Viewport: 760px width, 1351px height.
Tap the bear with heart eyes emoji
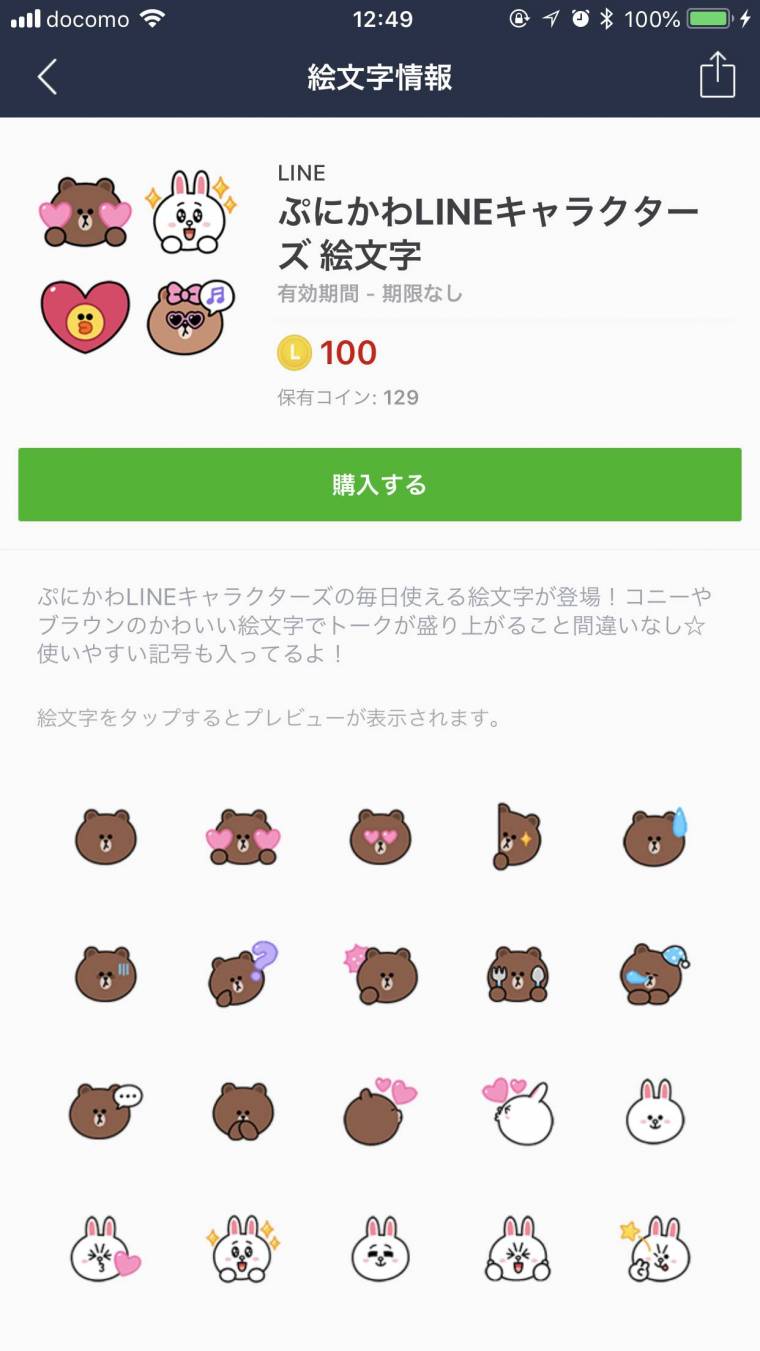380,838
